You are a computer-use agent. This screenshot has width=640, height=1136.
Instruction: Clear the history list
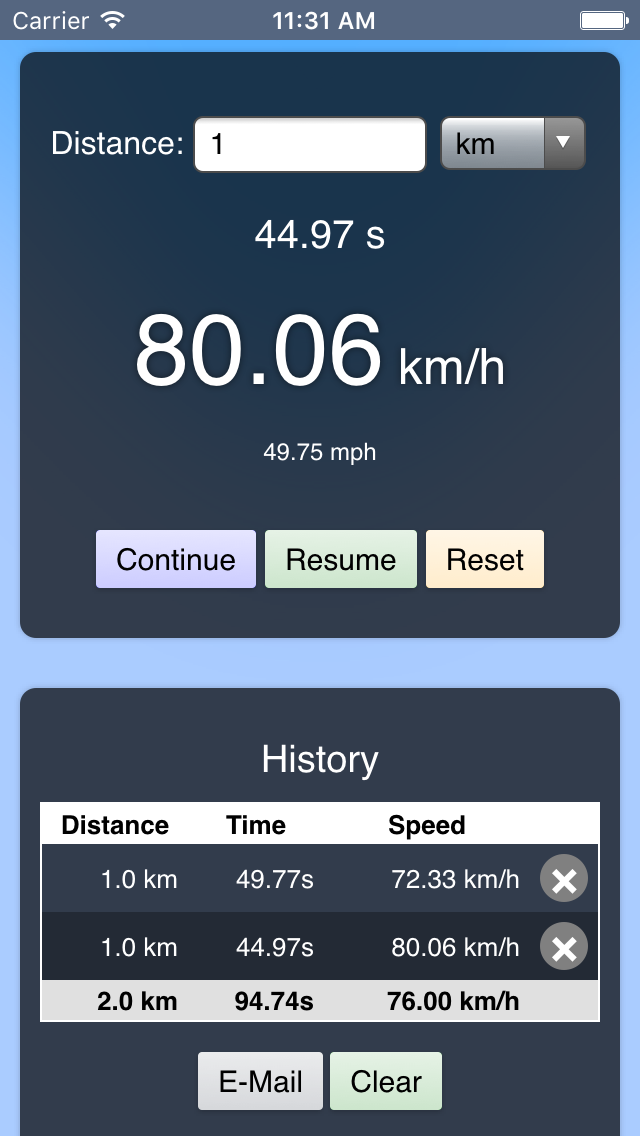click(386, 1081)
